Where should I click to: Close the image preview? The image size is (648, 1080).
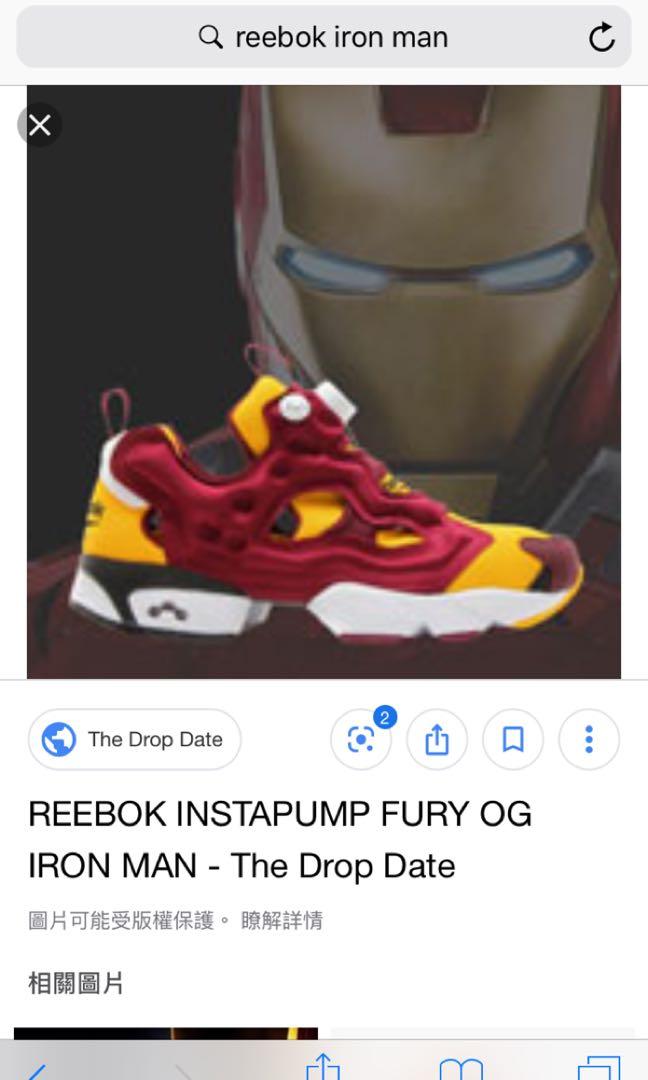[x=40, y=125]
